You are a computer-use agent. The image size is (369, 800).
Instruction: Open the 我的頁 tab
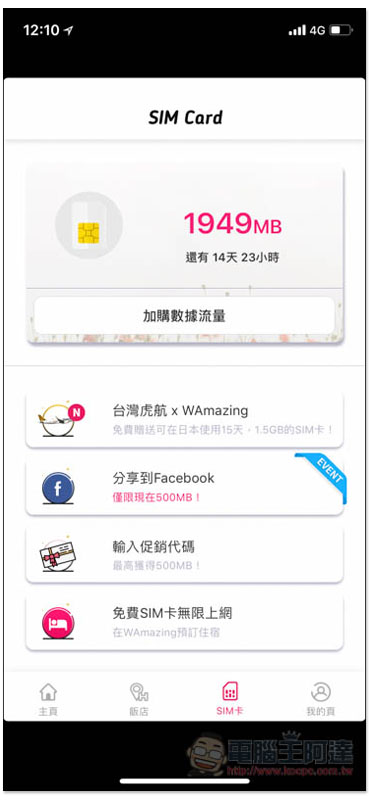tap(321, 699)
